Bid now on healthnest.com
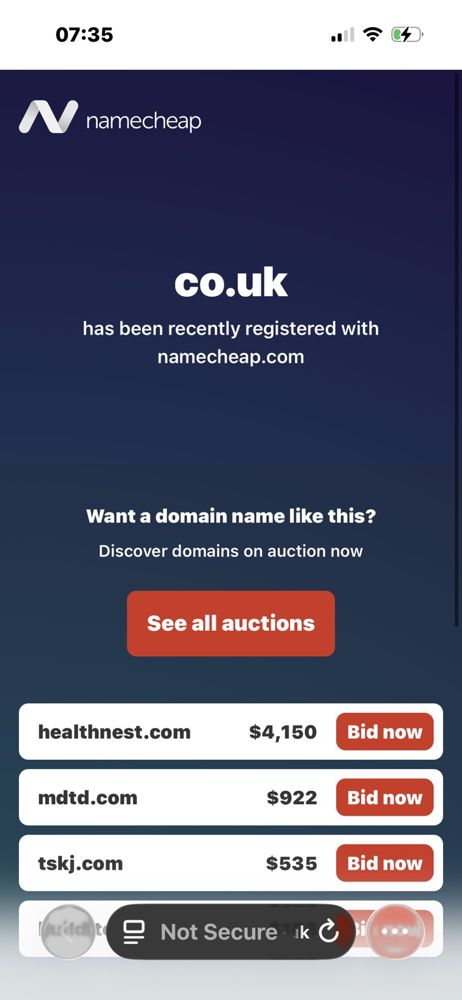The width and height of the screenshot is (462, 1000). coord(385,732)
